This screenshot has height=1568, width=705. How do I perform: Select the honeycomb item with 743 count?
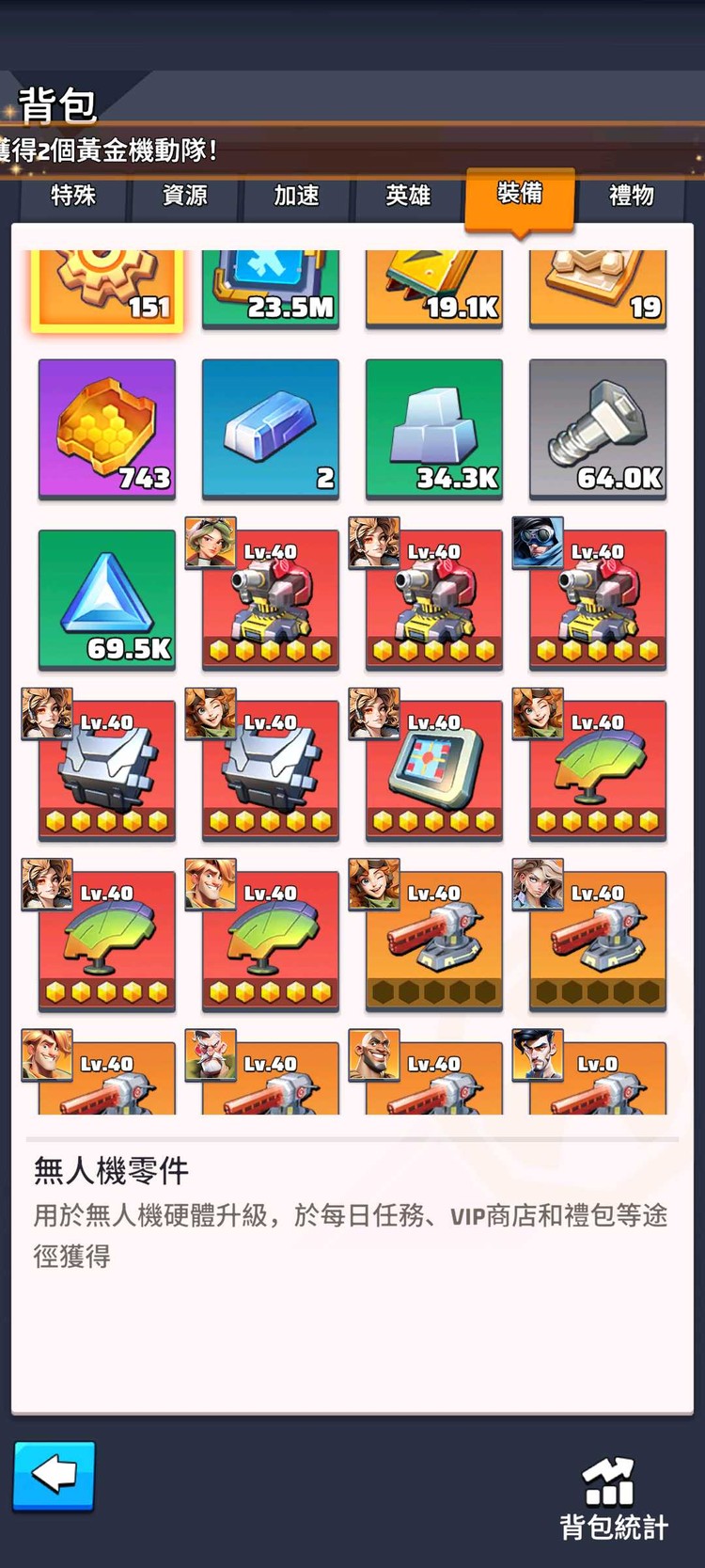pos(107,429)
